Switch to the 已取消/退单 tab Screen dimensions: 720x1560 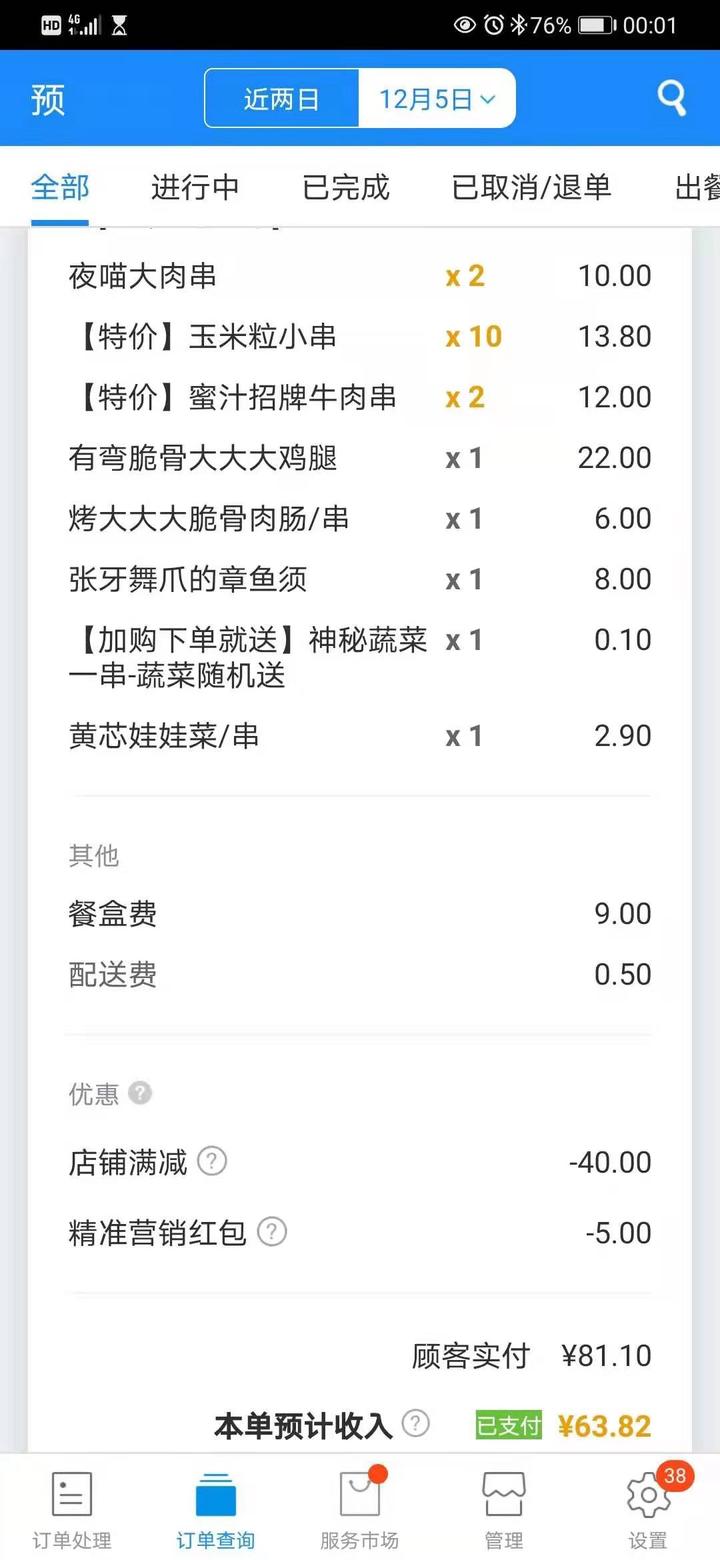point(531,187)
